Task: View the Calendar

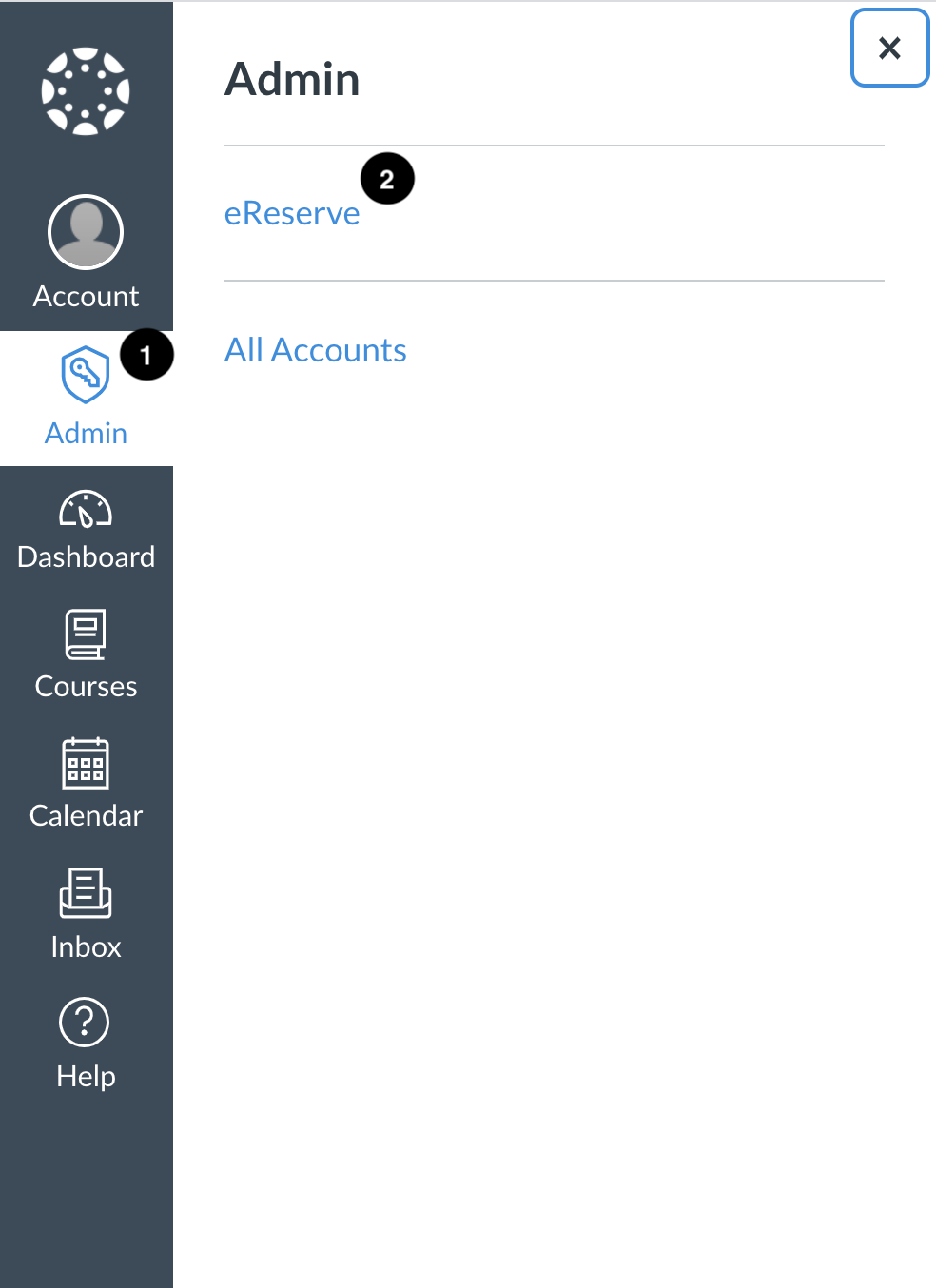Action: pos(86,786)
